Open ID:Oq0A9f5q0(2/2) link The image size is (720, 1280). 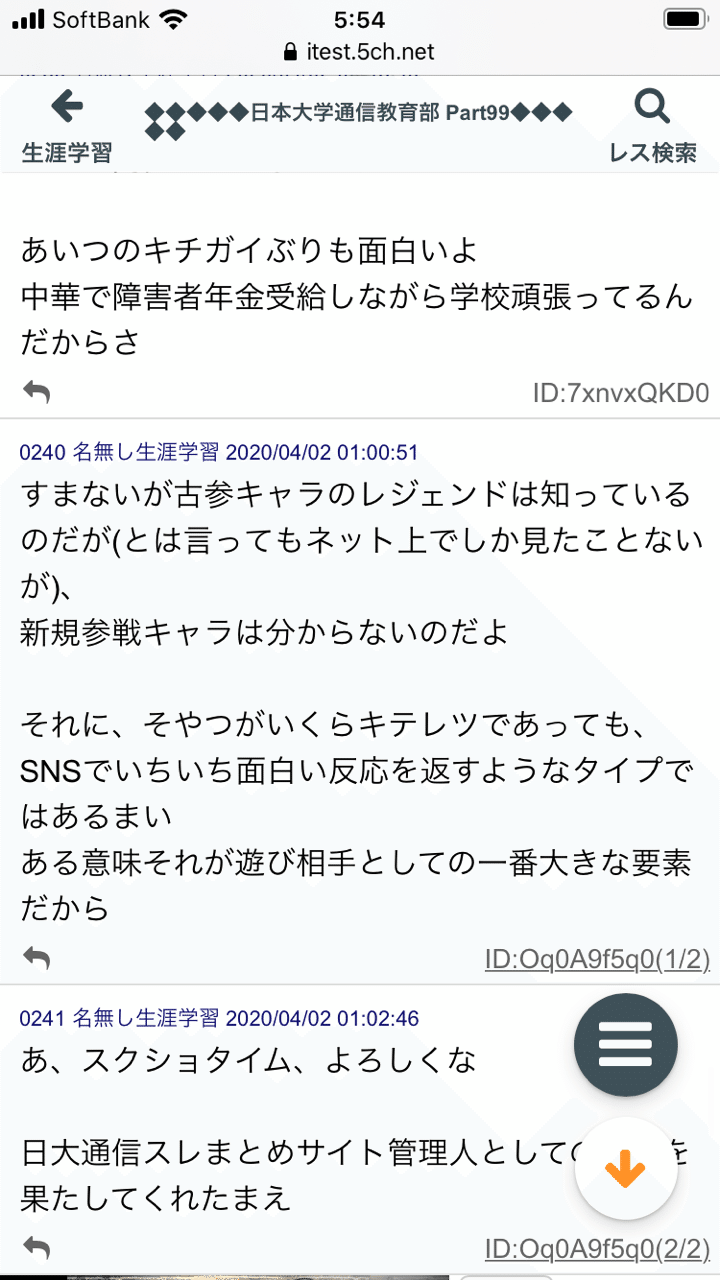[597, 1248]
